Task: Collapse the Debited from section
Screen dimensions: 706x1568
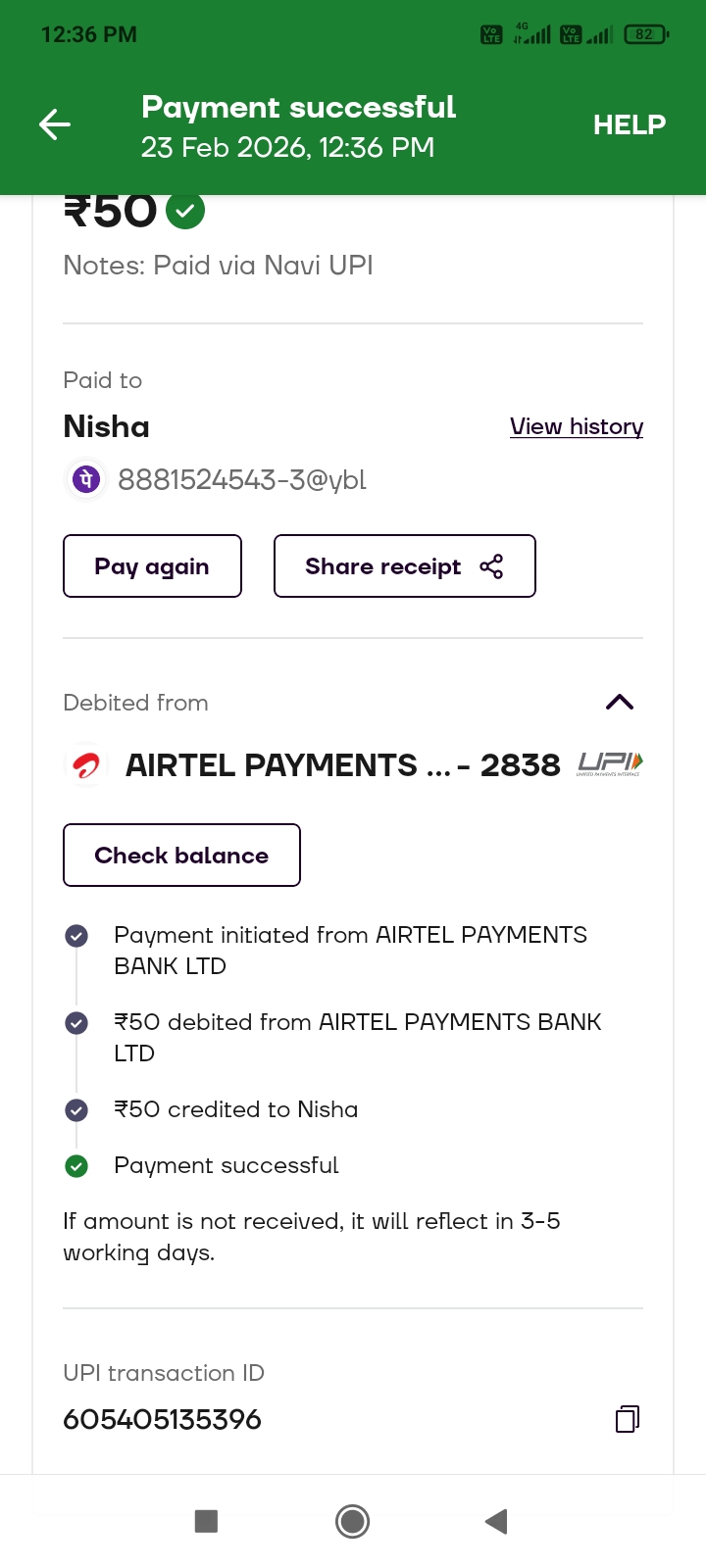Action: (620, 702)
